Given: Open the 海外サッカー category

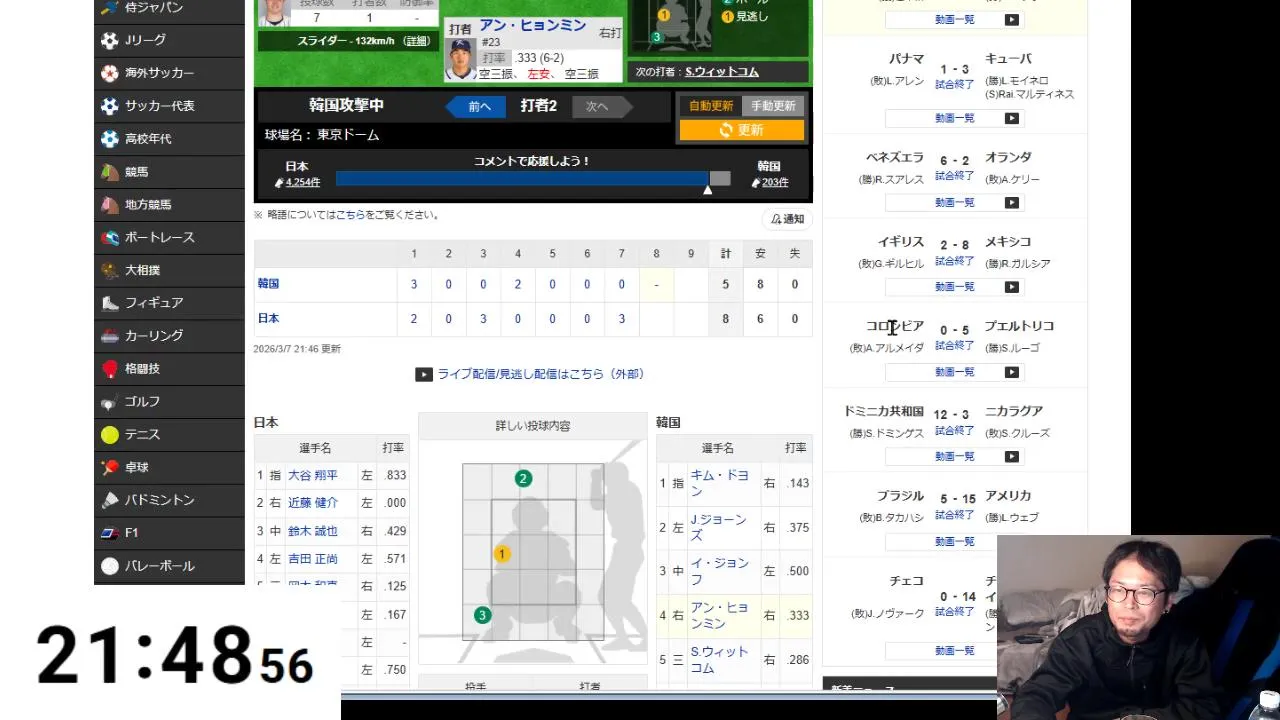Looking at the screenshot, I should coord(159,73).
